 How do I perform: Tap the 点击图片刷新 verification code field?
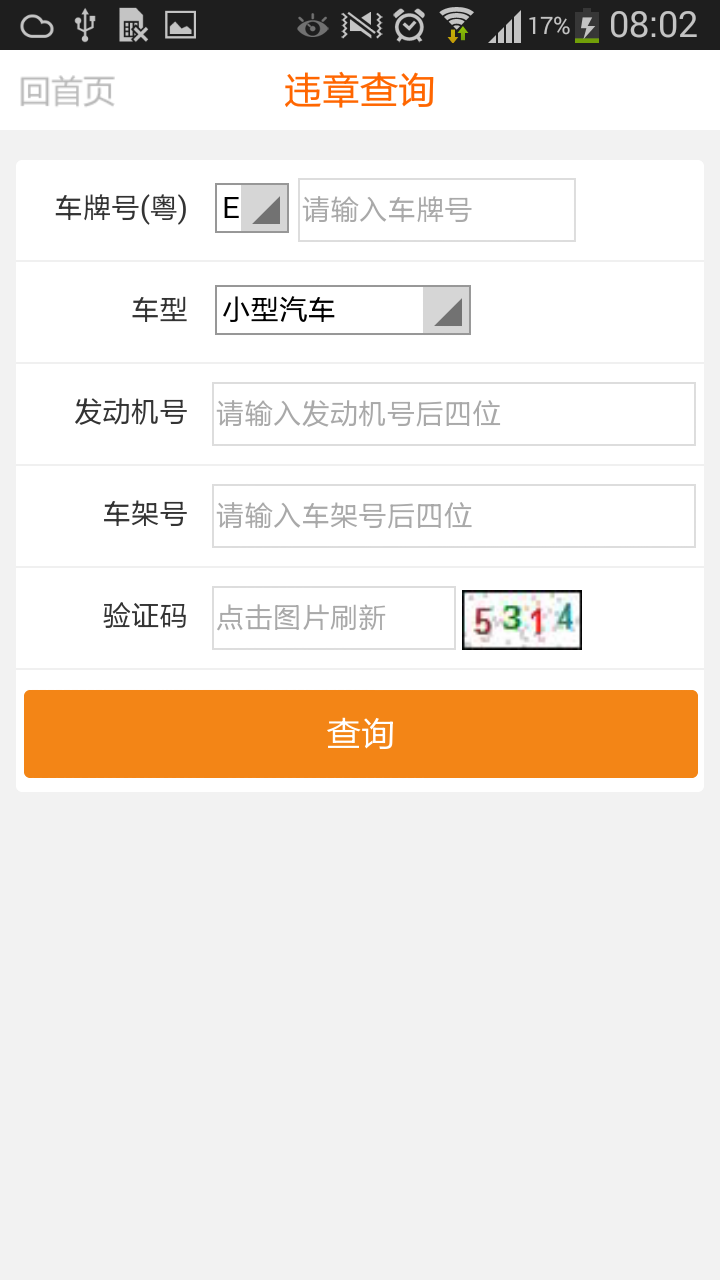333,618
